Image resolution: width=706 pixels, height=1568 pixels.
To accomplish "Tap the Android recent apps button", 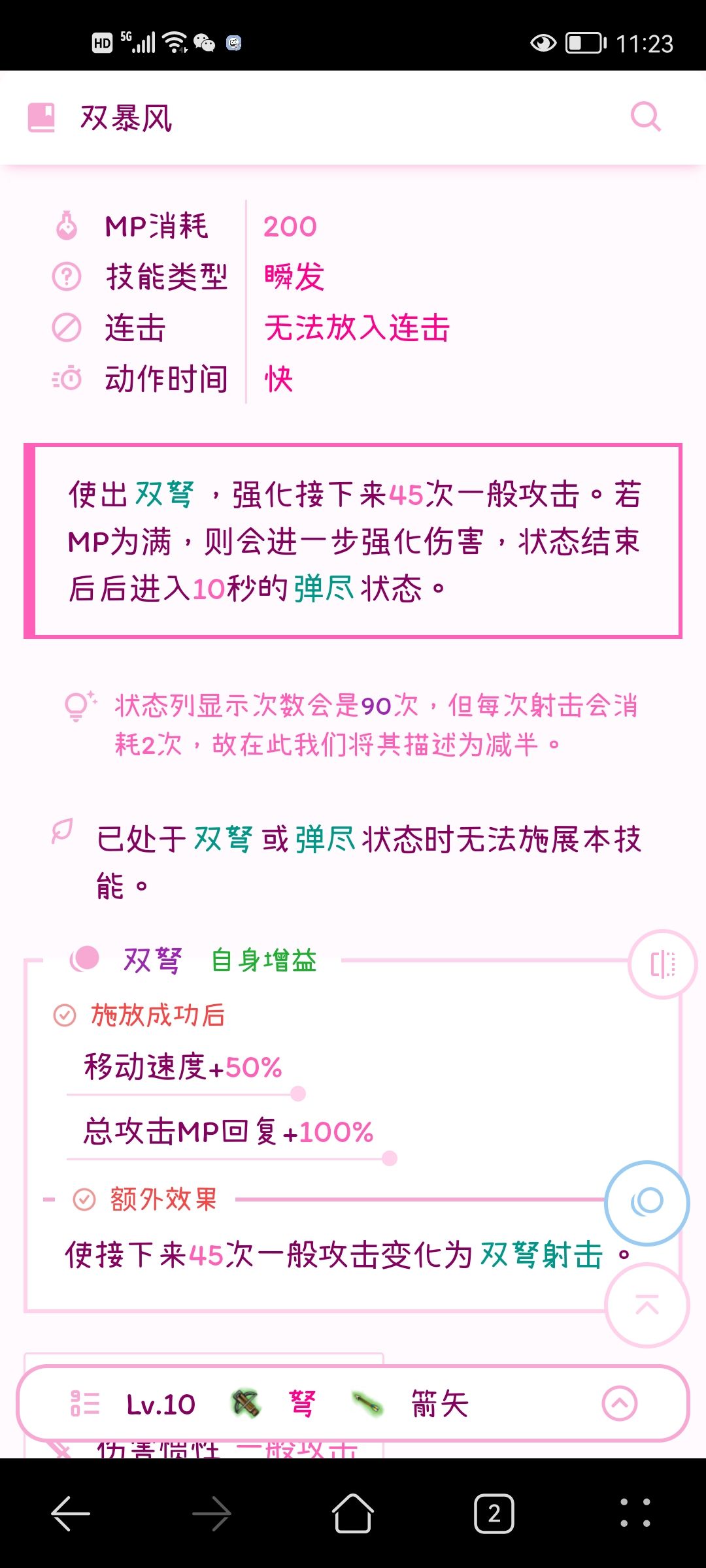I will [x=494, y=1513].
